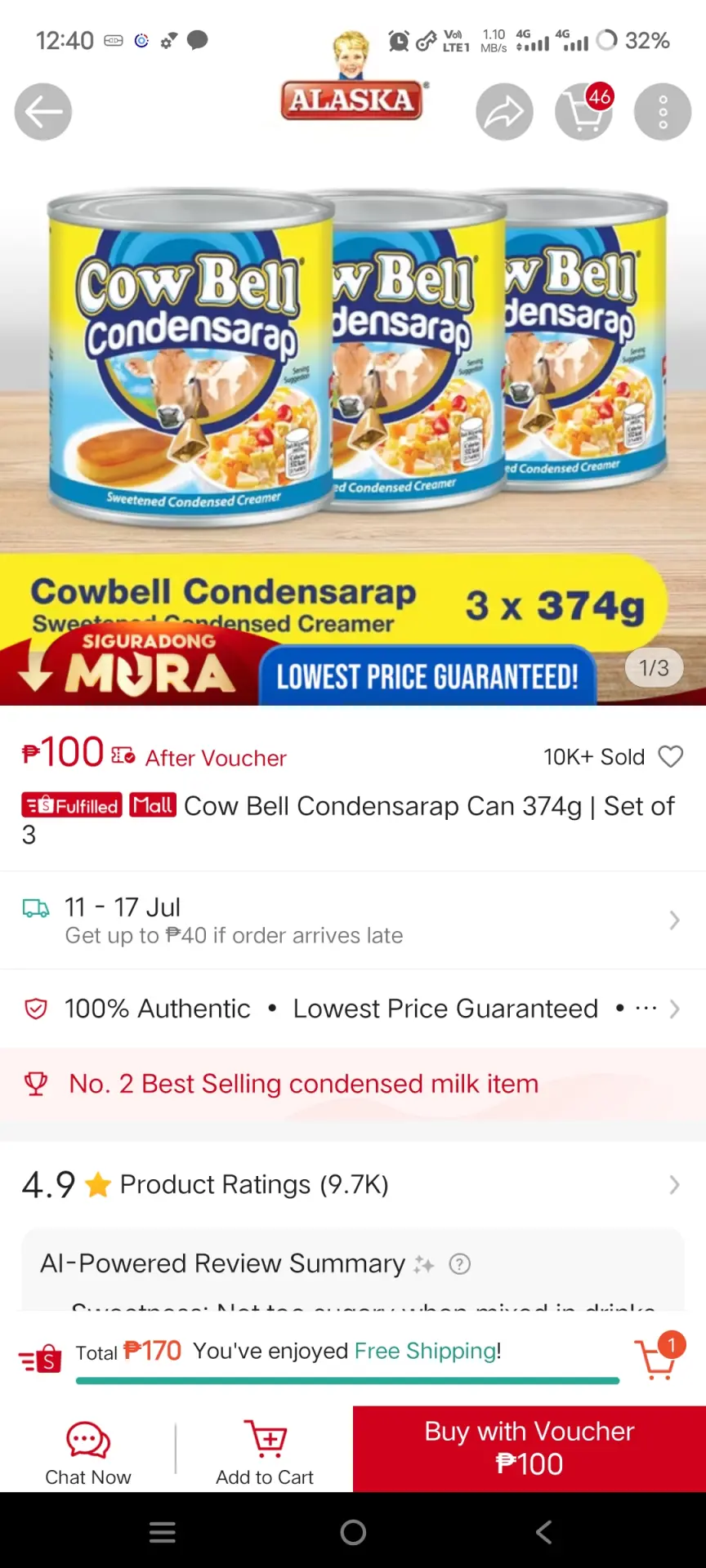Open No. 2 Best Selling condensed milk ranking
Screen dimensions: 706x1568
point(353,1084)
